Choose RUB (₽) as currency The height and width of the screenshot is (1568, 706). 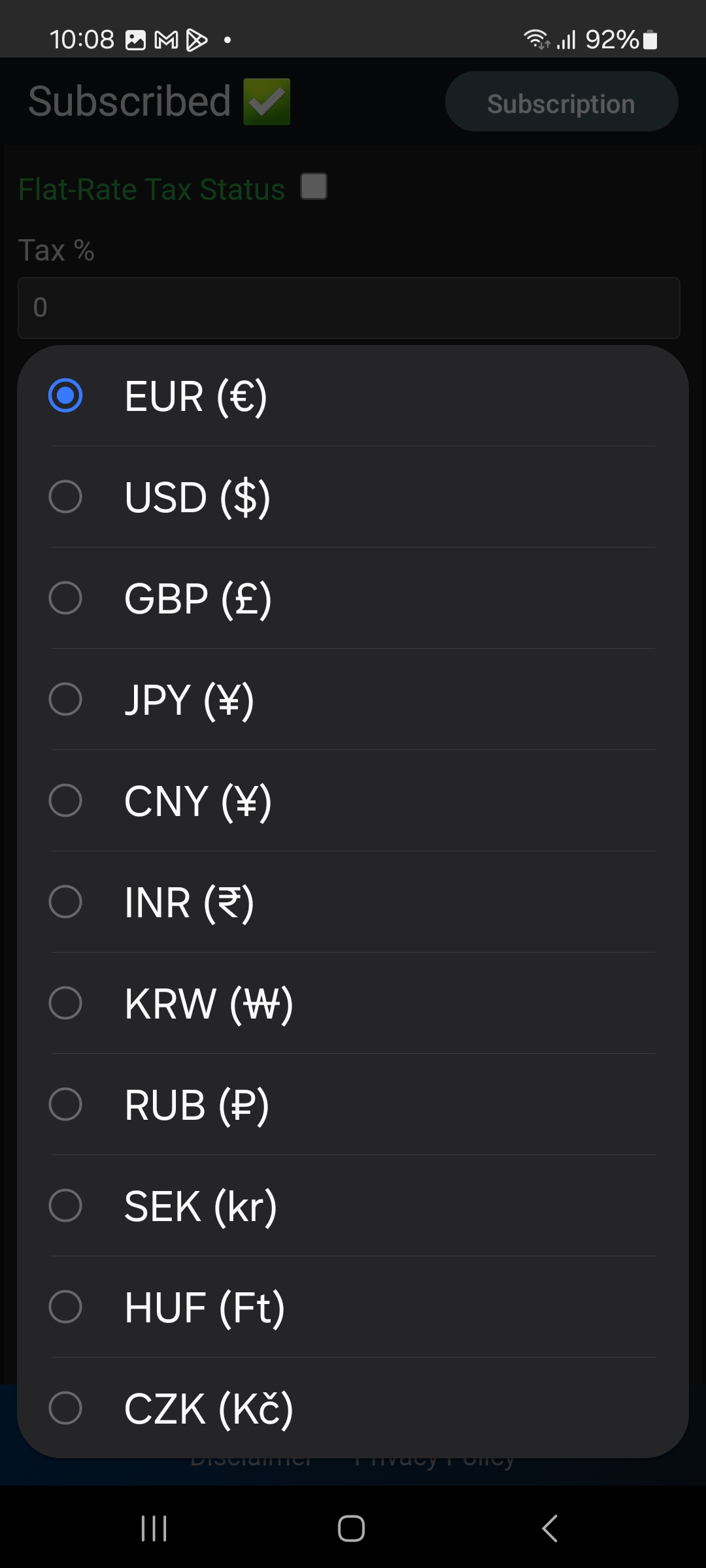point(196,1105)
